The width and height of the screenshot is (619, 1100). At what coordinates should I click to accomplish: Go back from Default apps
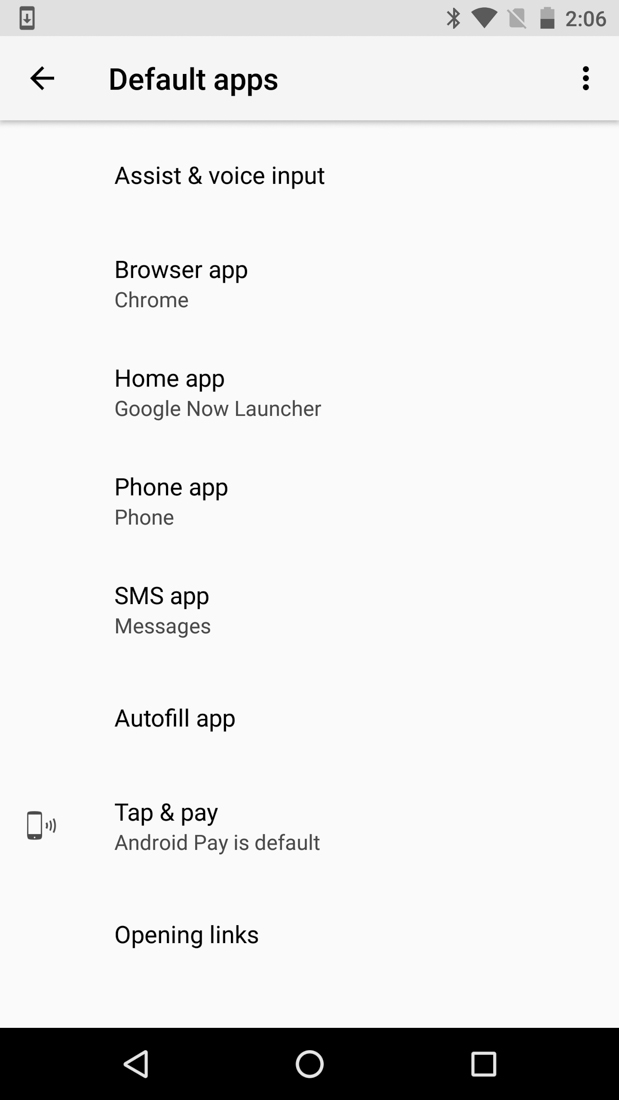(x=42, y=78)
